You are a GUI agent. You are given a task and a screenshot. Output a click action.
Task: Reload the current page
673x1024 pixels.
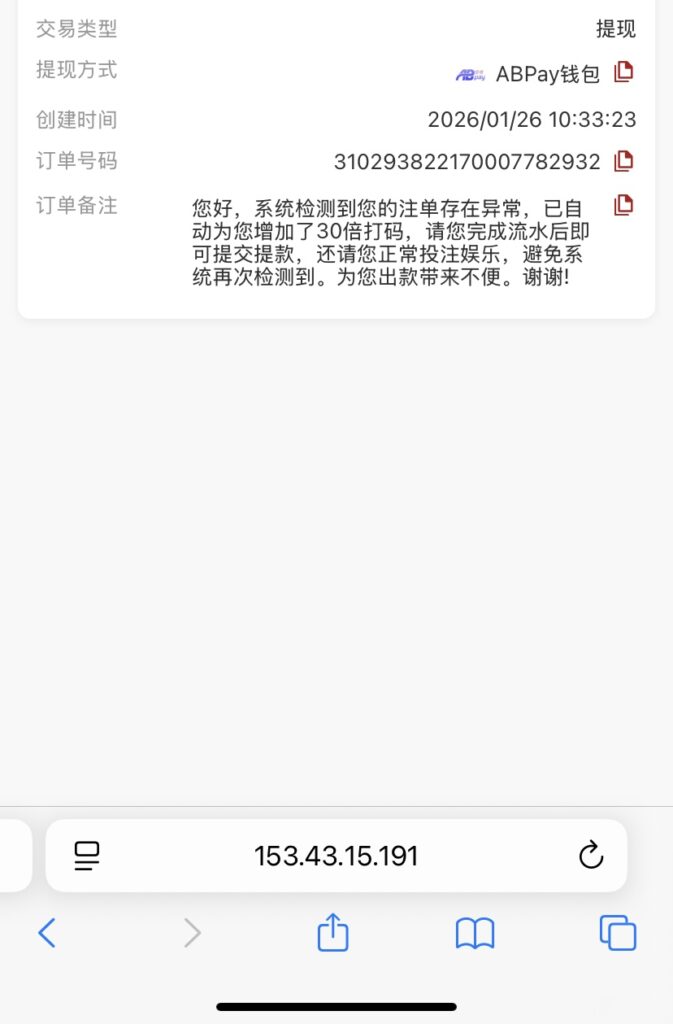coord(591,856)
